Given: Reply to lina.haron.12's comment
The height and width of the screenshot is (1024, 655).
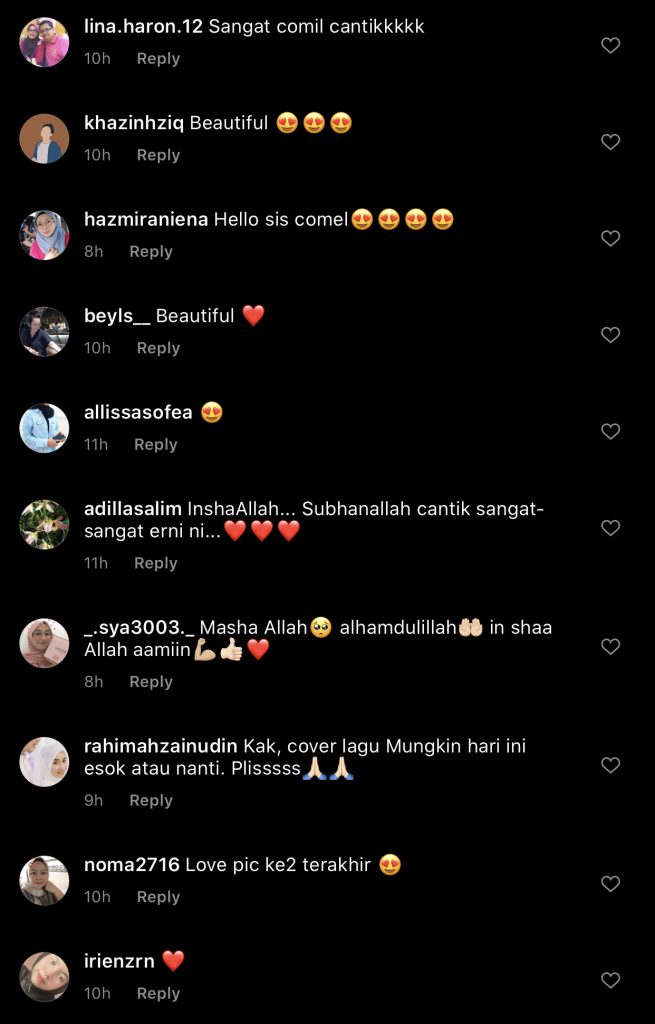Looking at the screenshot, I should [158, 59].
